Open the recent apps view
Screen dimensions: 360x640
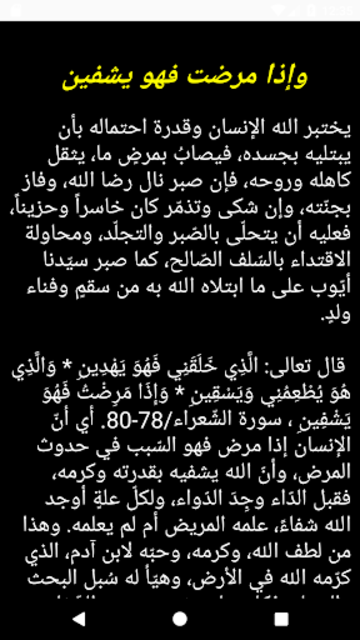[x=281, y=619]
